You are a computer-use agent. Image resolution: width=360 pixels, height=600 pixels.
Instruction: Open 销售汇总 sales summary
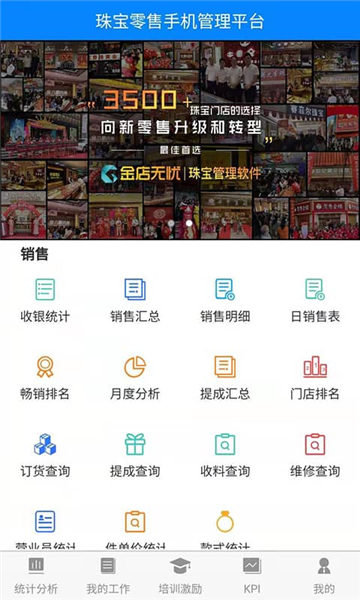tap(135, 300)
